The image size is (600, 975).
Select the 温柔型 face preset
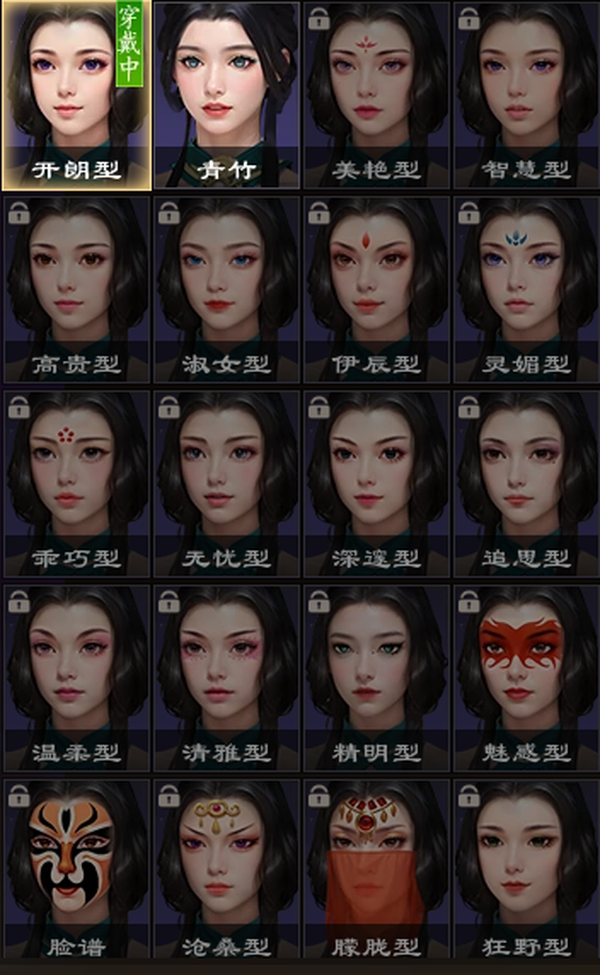coord(76,679)
